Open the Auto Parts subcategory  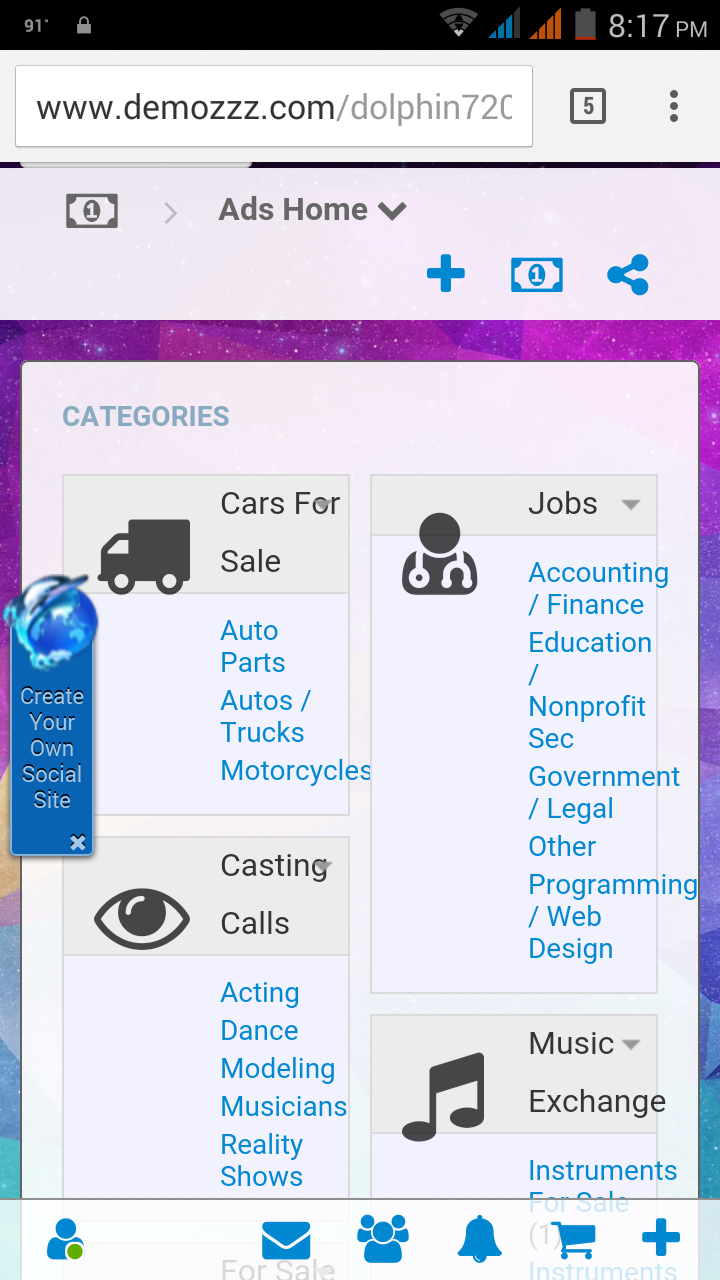[253, 647]
